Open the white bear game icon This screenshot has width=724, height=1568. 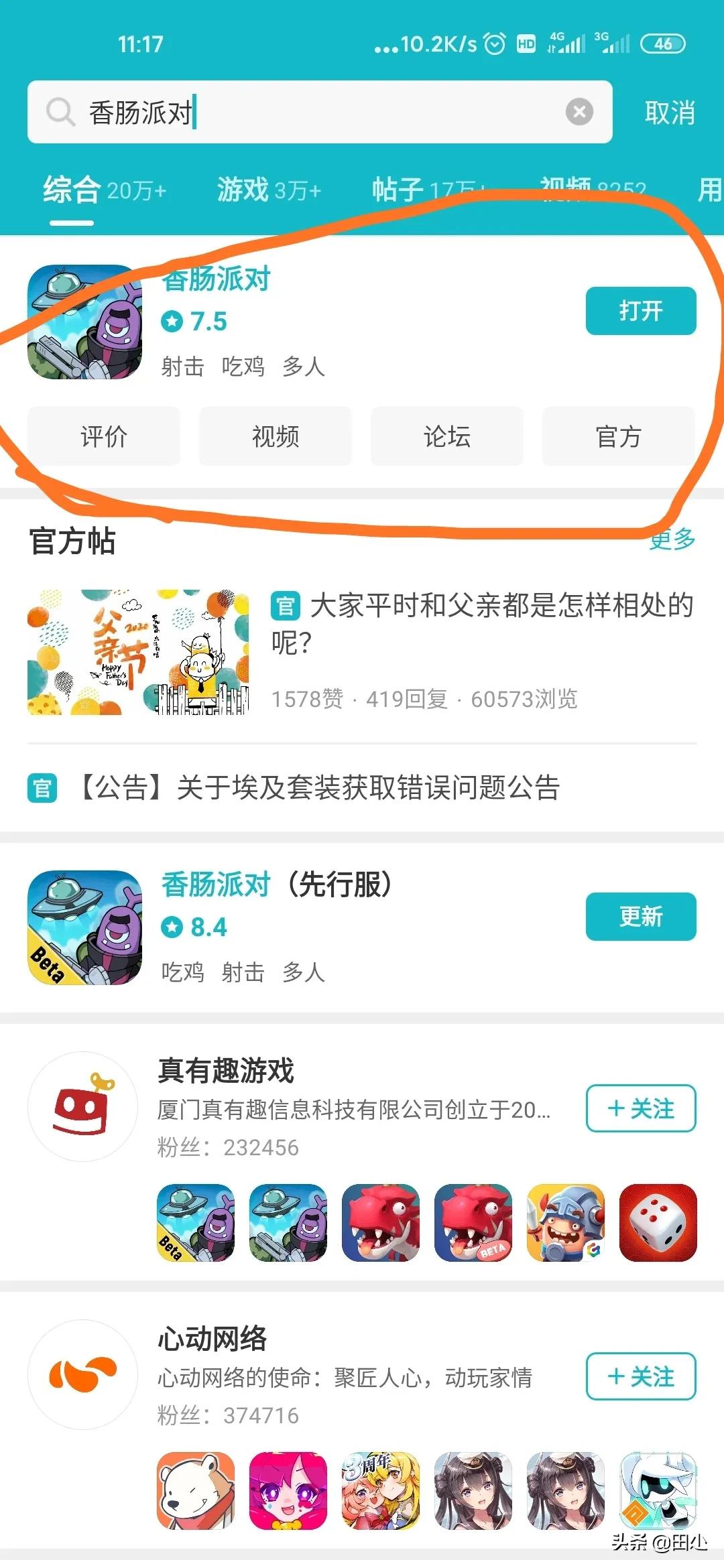(196, 1491)
